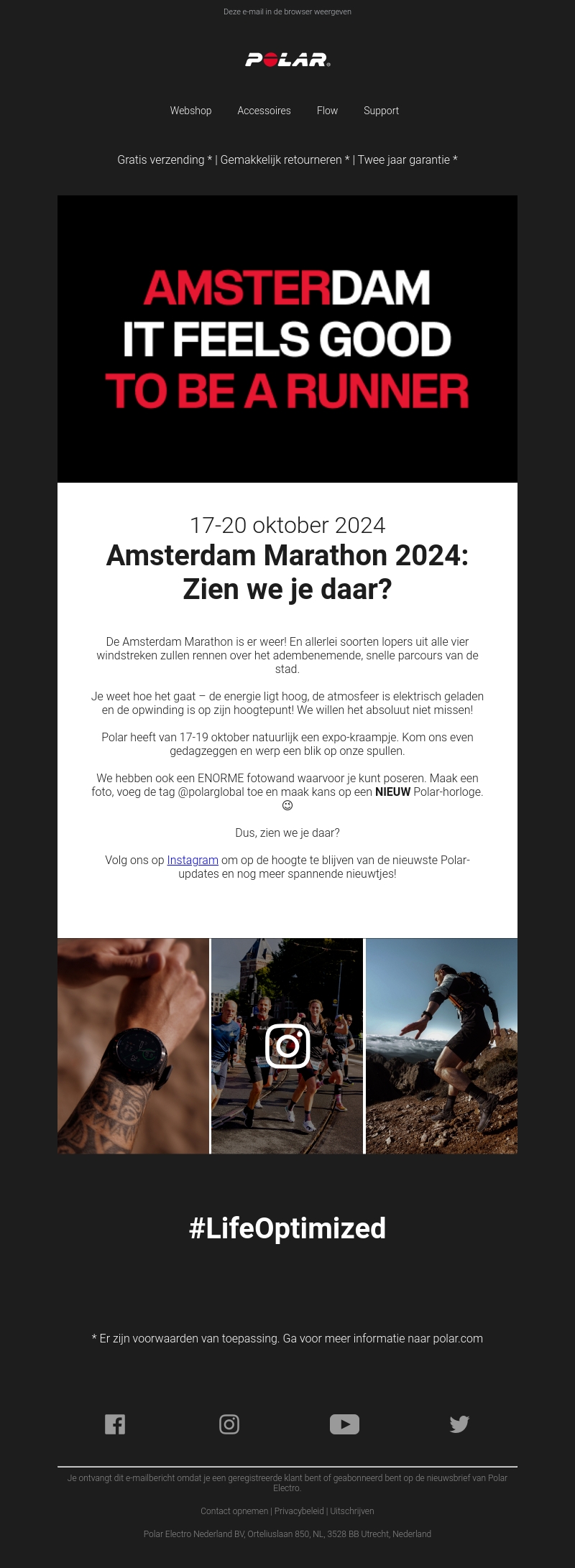Open the Flow link
Viewport: 575px width, 1568px height.
(327, 111)
